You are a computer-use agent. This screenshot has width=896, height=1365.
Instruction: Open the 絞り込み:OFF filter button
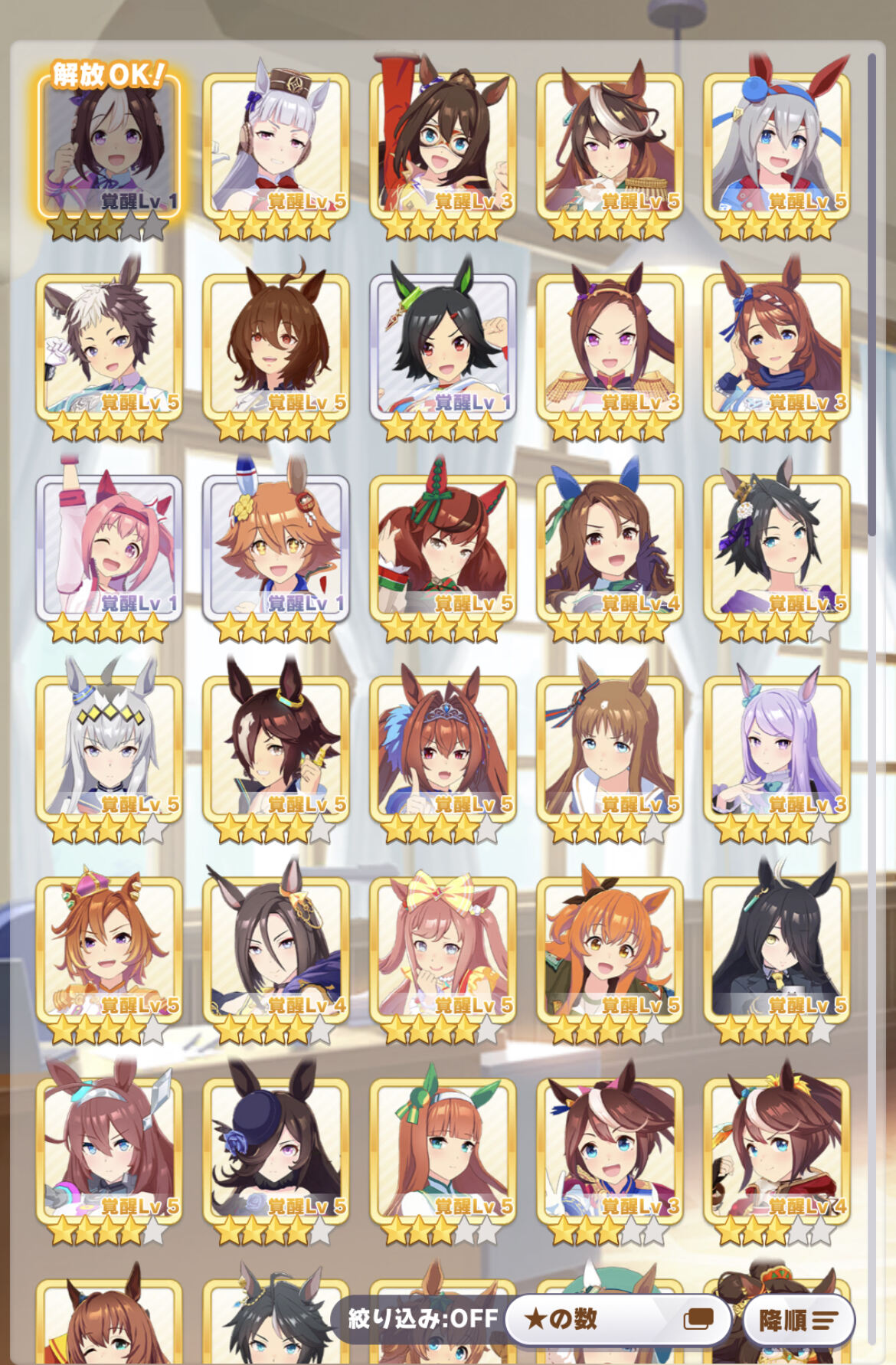(422, 1318)
